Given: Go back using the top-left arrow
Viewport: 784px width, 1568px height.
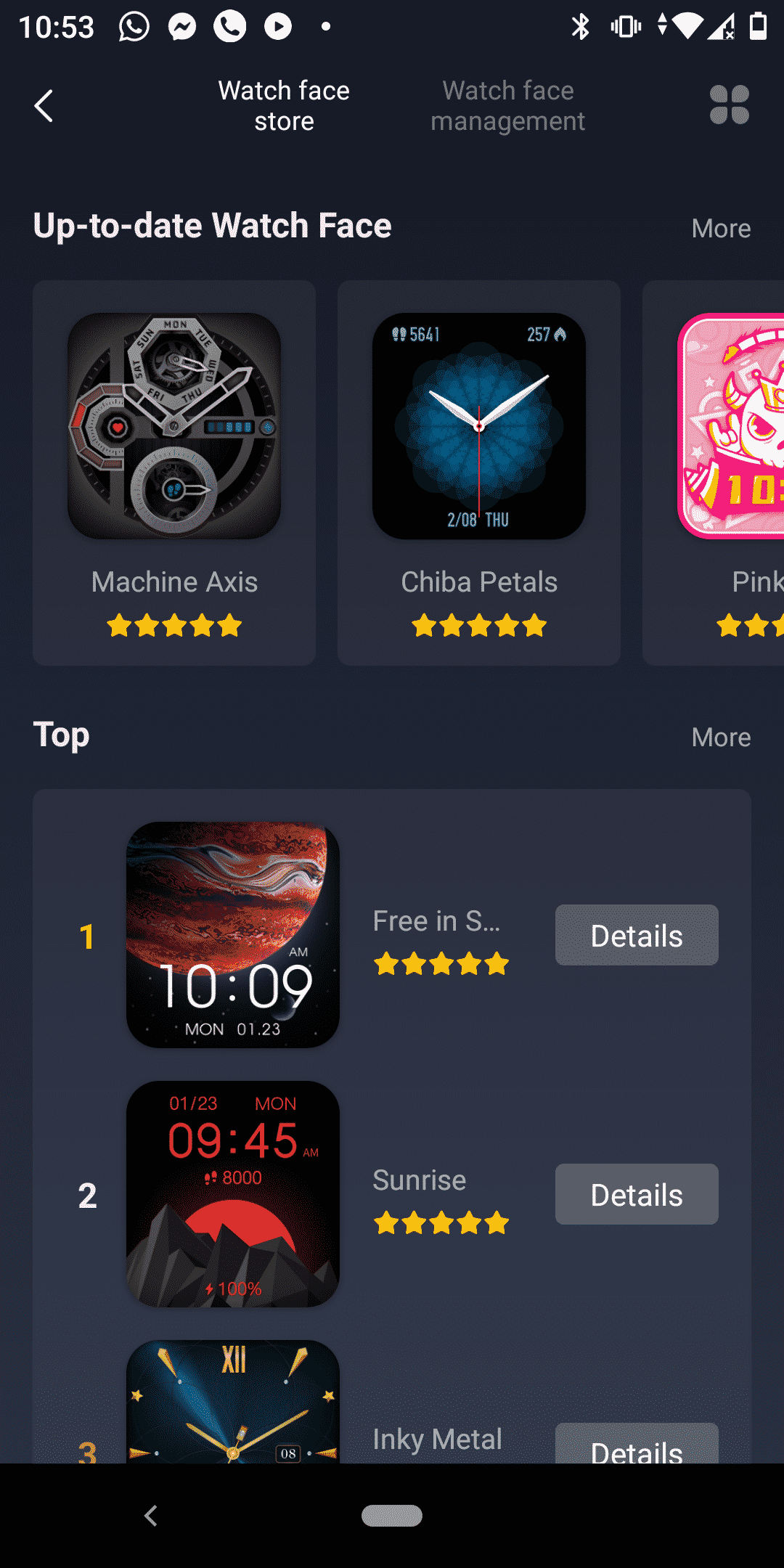Looking at the screenshot, I should pos(44,106).
